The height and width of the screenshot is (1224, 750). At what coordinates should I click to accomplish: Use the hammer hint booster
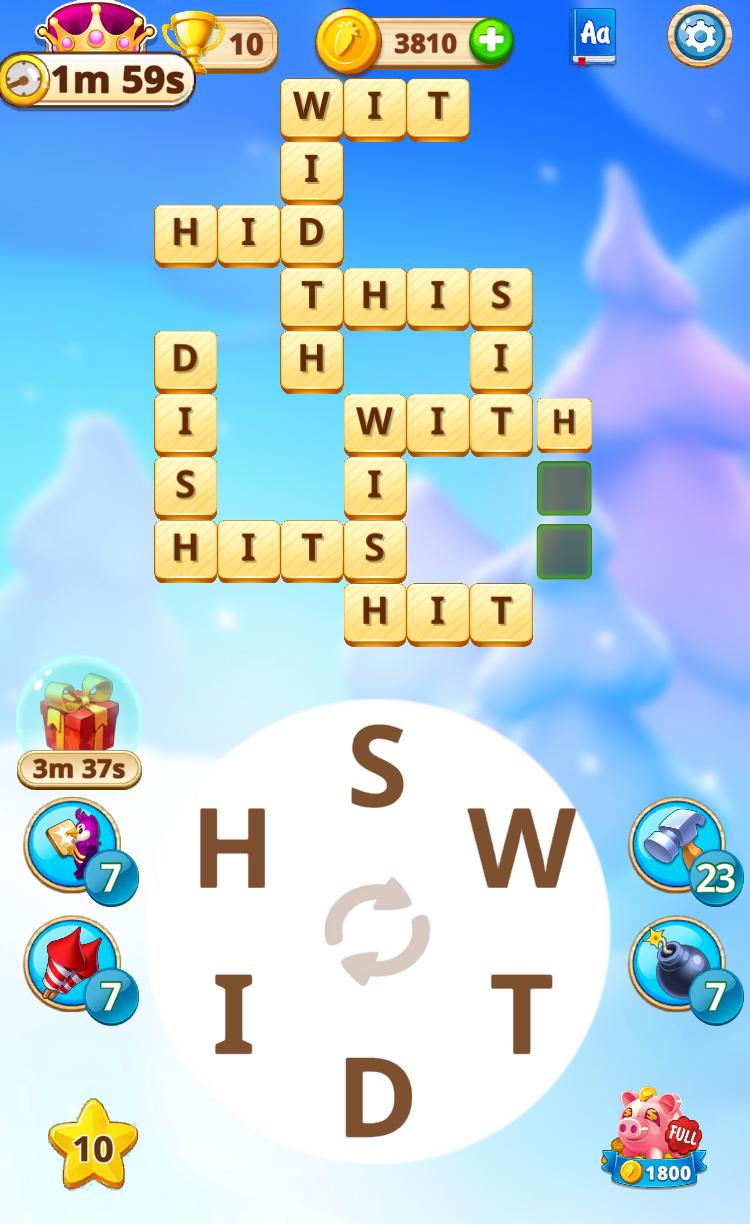(677, 846)
